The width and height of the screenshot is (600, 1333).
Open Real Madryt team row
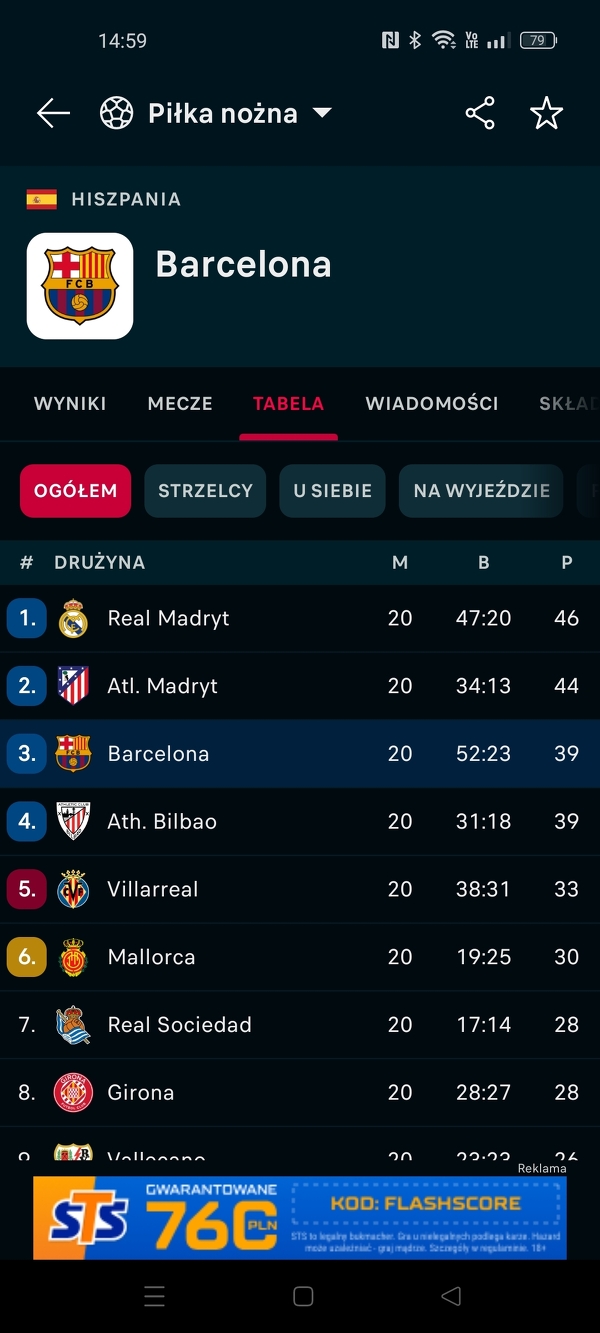[x=168, y=619]
